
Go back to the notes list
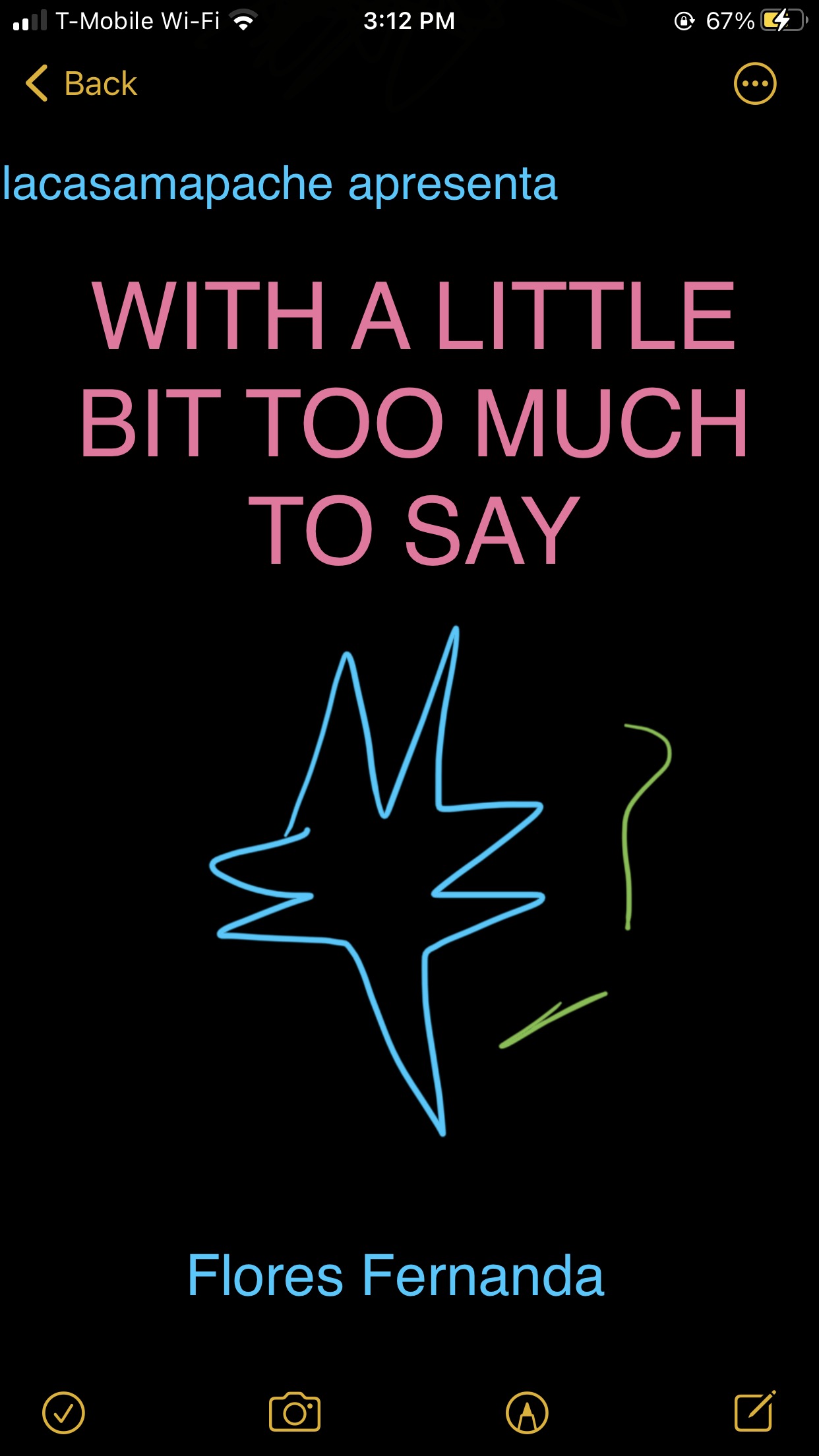point(80,84)
